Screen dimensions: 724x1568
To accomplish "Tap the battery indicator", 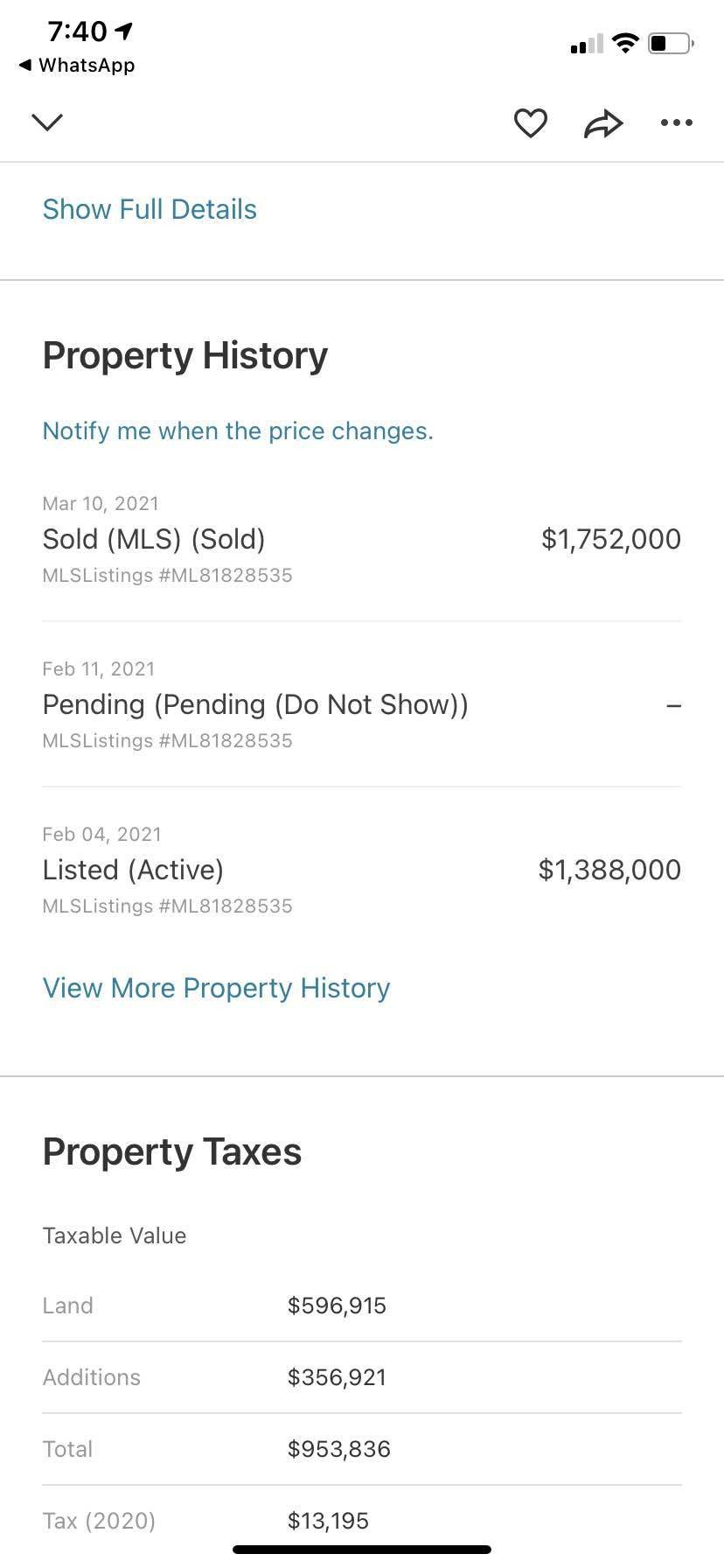I will click(x=670, y=43).
